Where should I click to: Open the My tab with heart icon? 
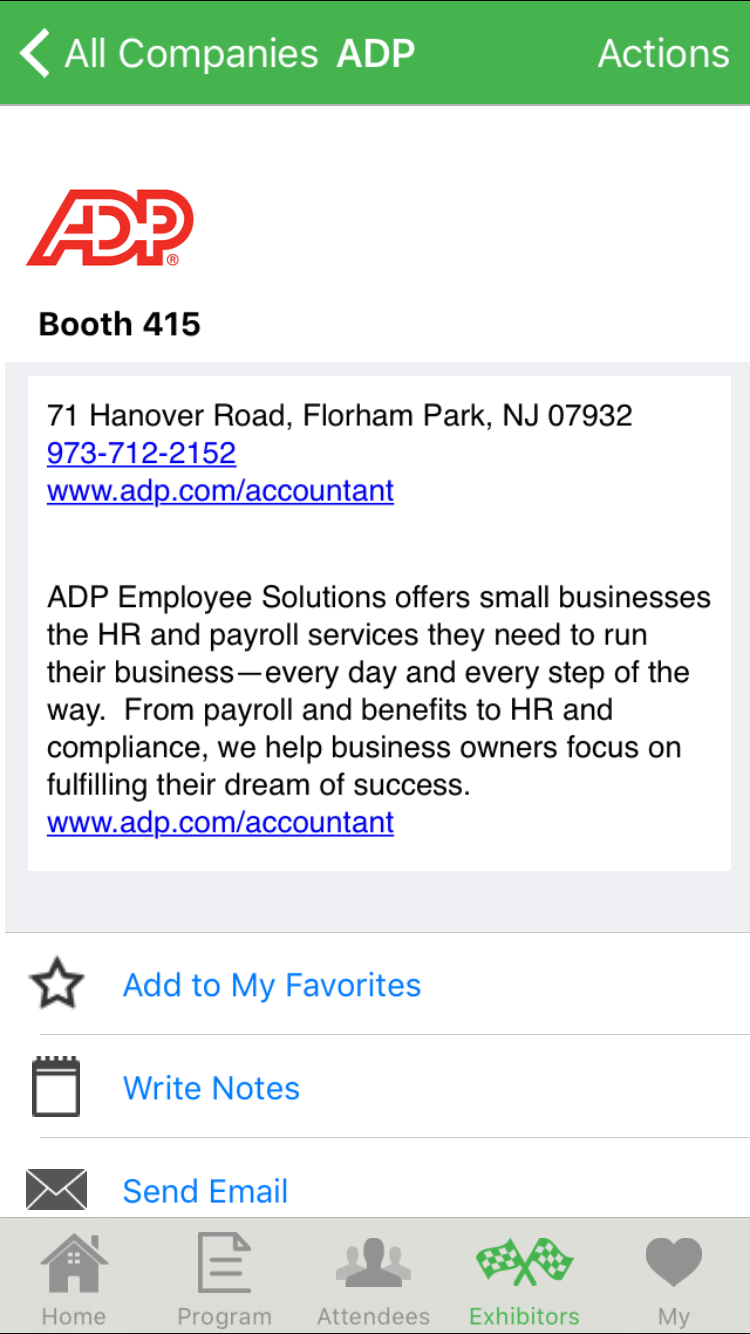coord(674,1280)
